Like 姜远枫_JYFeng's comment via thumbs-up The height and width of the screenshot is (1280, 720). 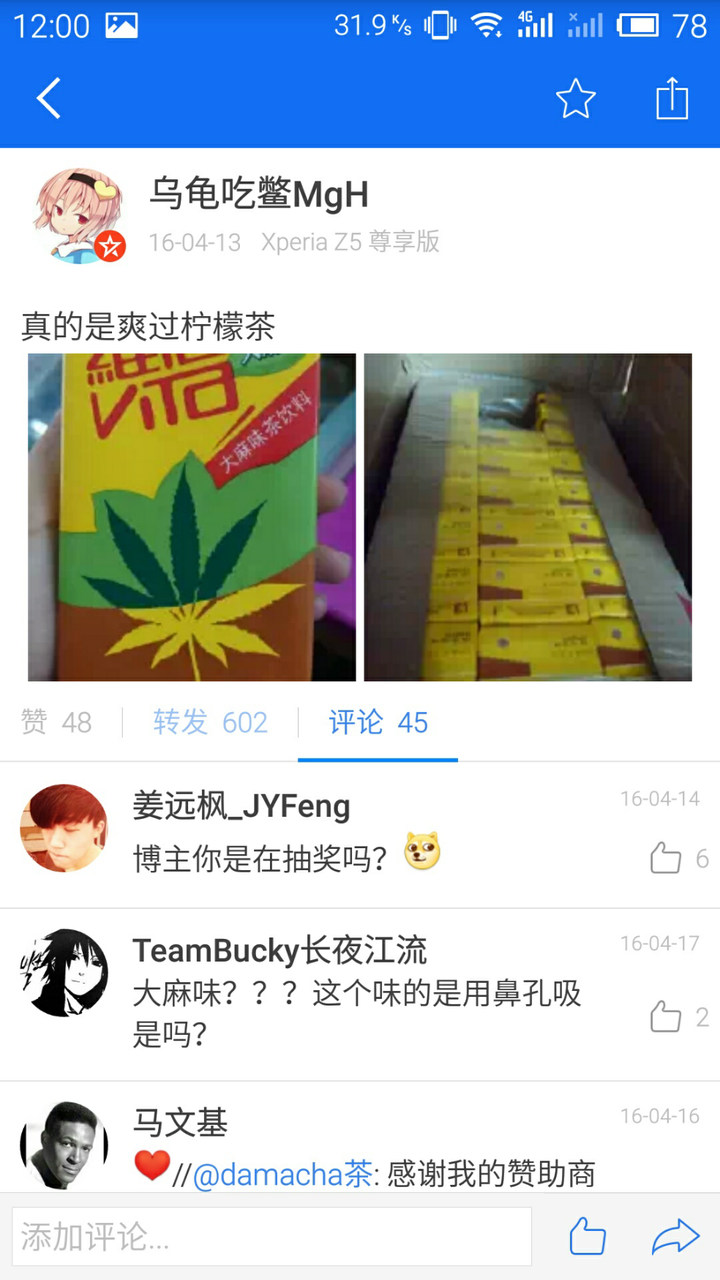click(x=665, y=858)
